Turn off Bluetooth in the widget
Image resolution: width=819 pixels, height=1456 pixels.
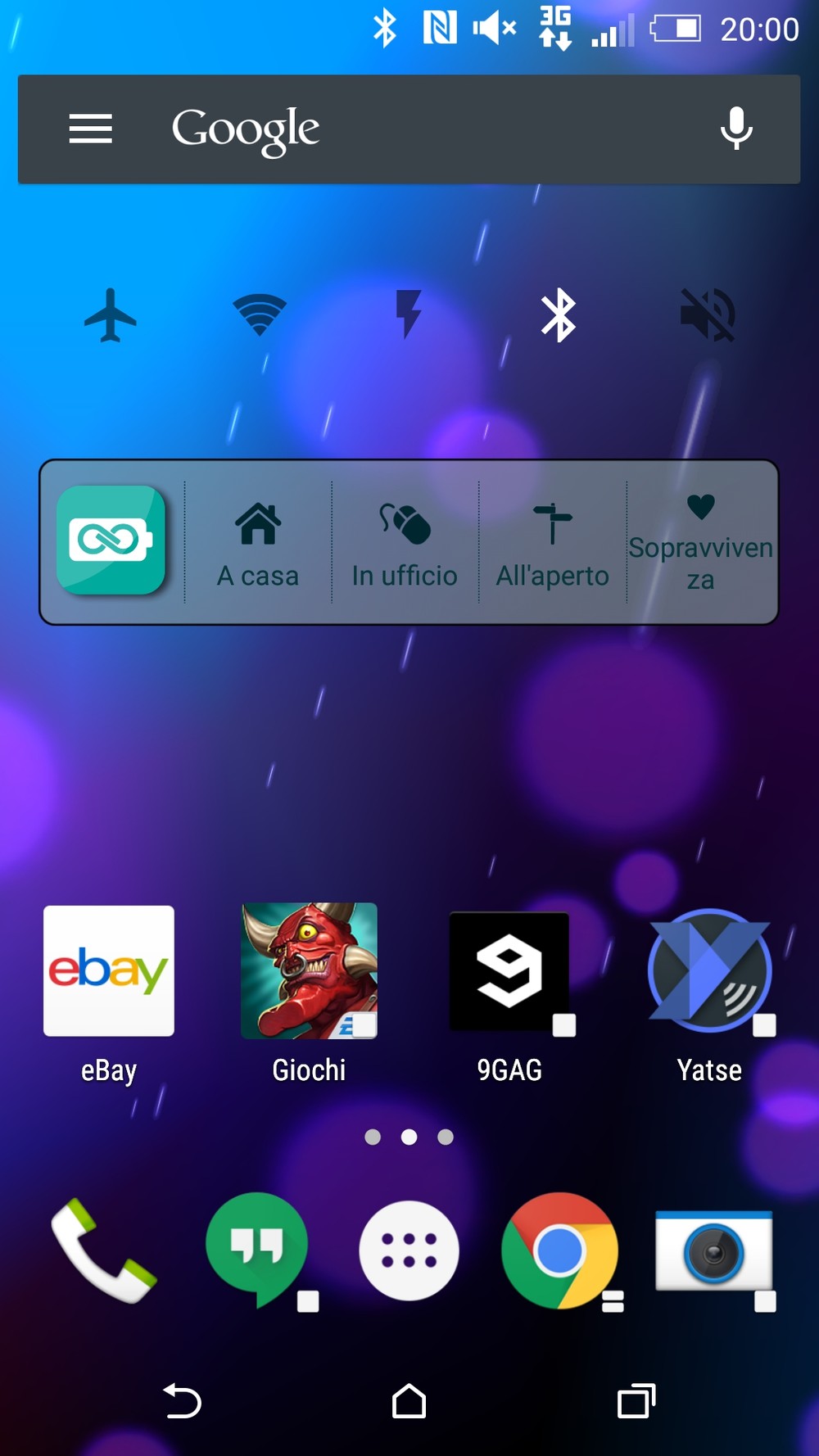(x=559, y=314)
